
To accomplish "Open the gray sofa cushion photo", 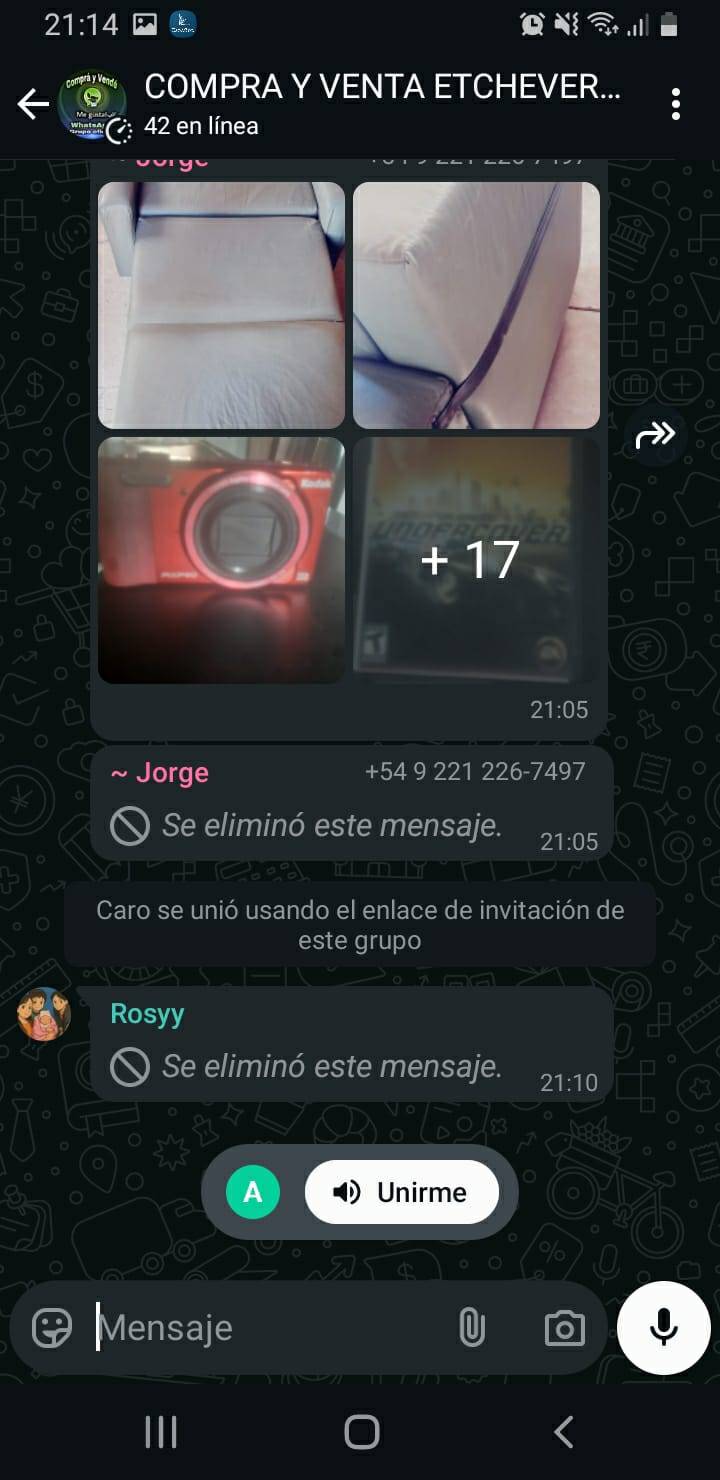I will [x=221, y=305].
